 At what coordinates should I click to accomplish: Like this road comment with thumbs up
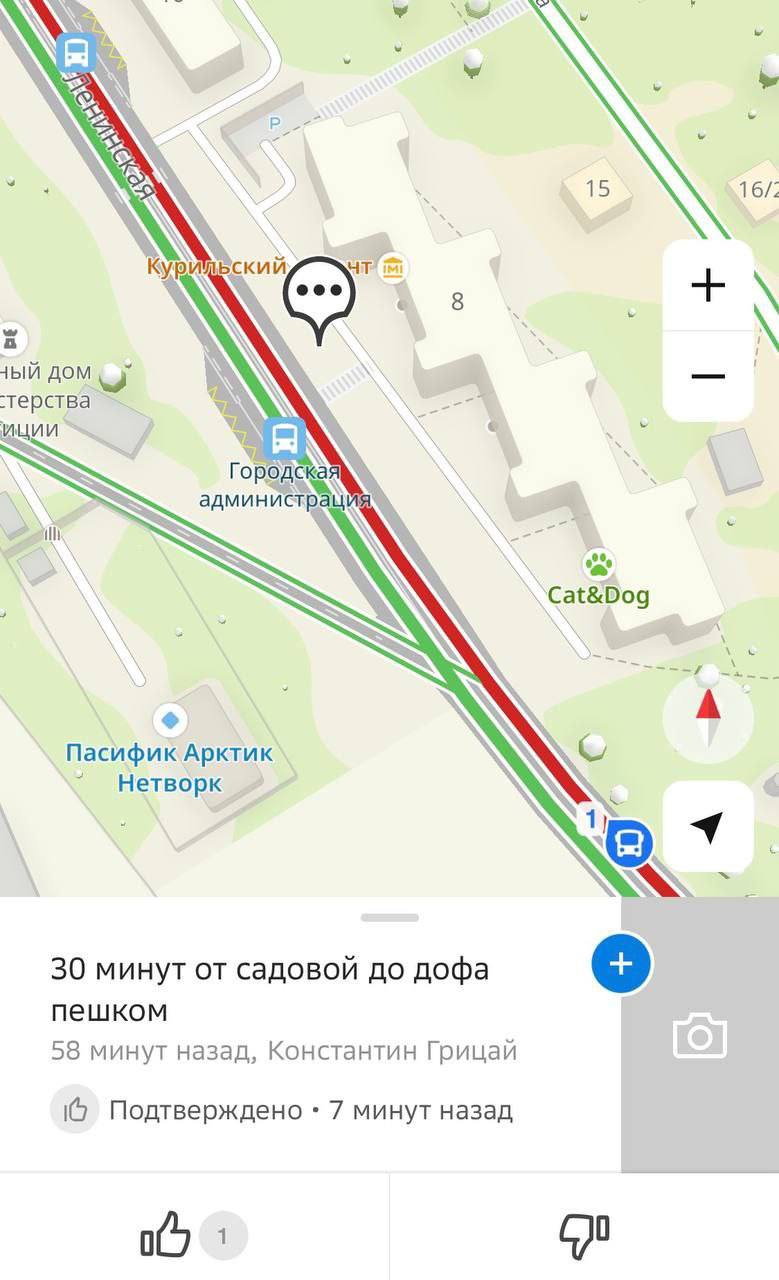coord(166,1236)
